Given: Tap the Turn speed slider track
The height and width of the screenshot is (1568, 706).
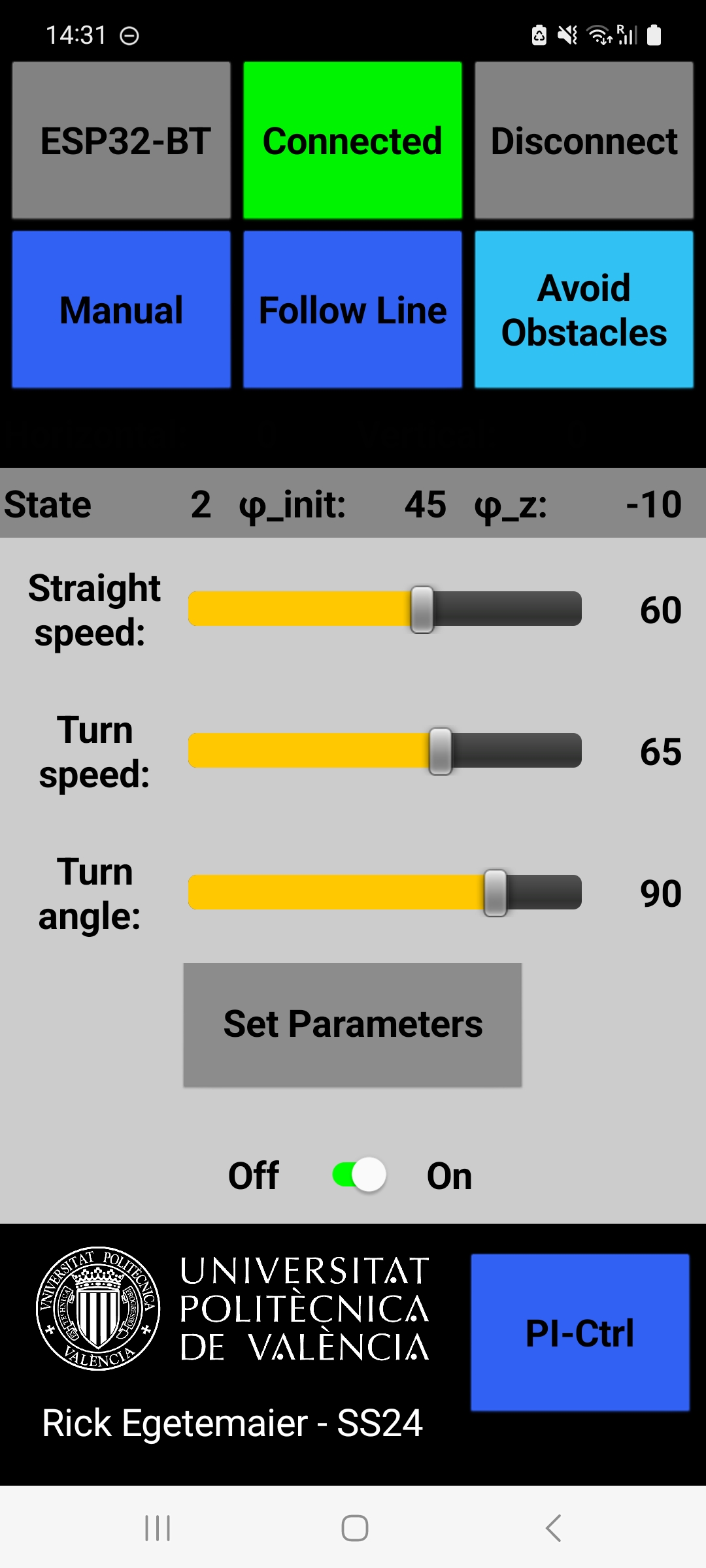Looking at the screenshot, I should tap(385, 751).
